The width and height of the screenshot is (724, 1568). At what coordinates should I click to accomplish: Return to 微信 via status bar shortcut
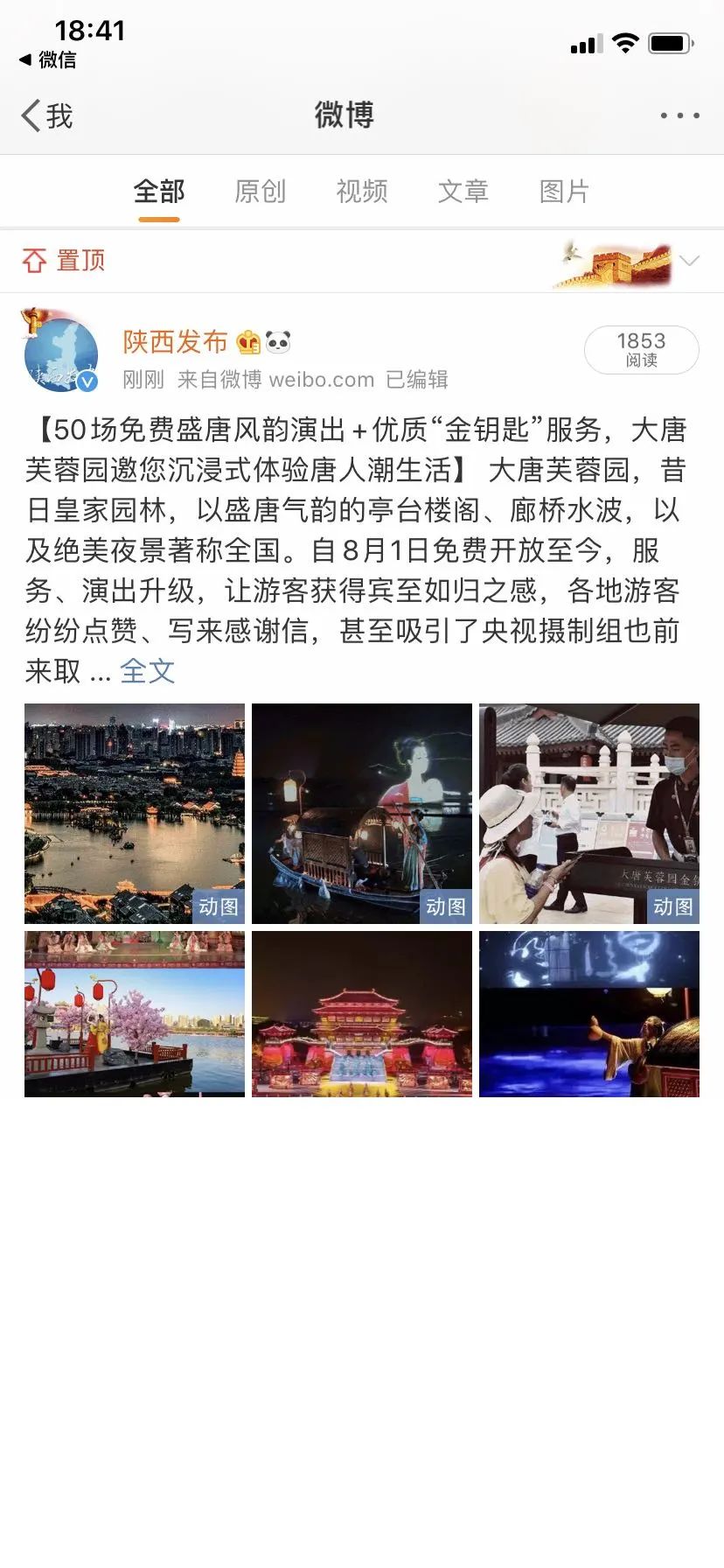tap(47, 59)
